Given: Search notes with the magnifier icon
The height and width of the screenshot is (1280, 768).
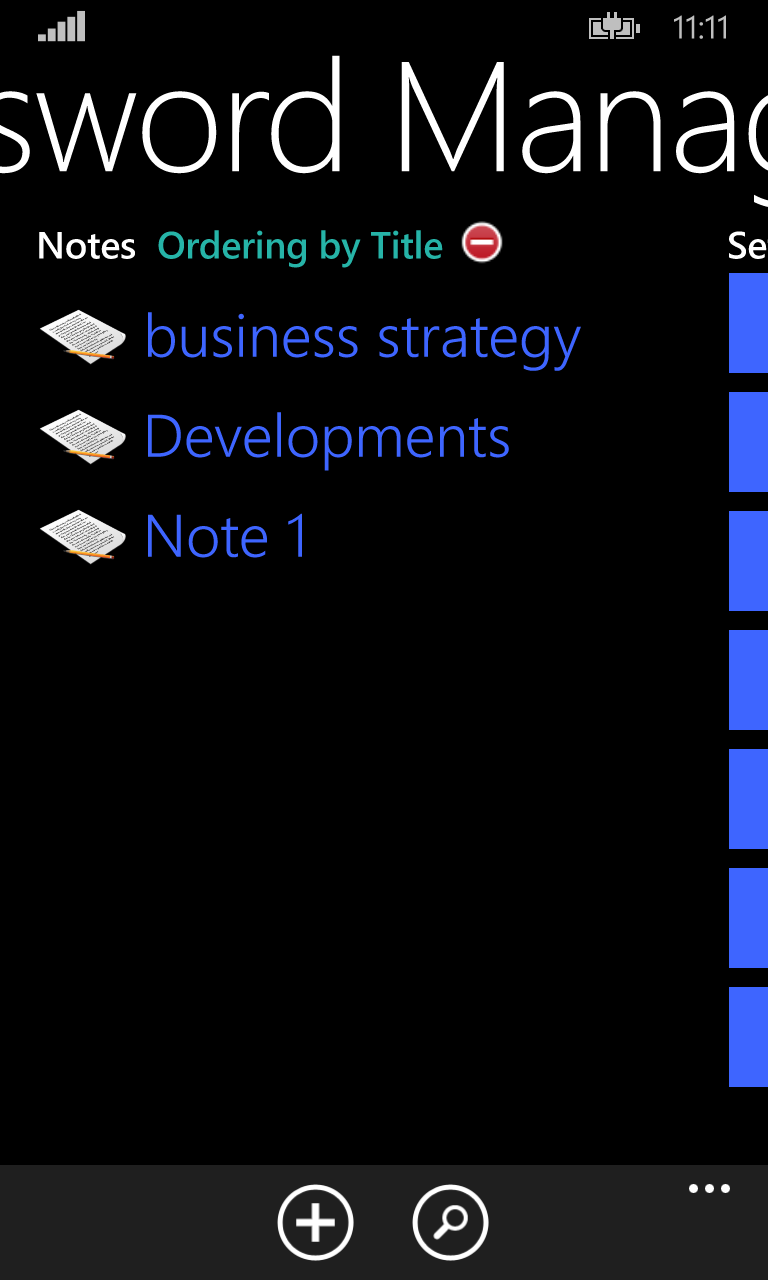Looking at the screenshot, I should tap(450, 1222).
